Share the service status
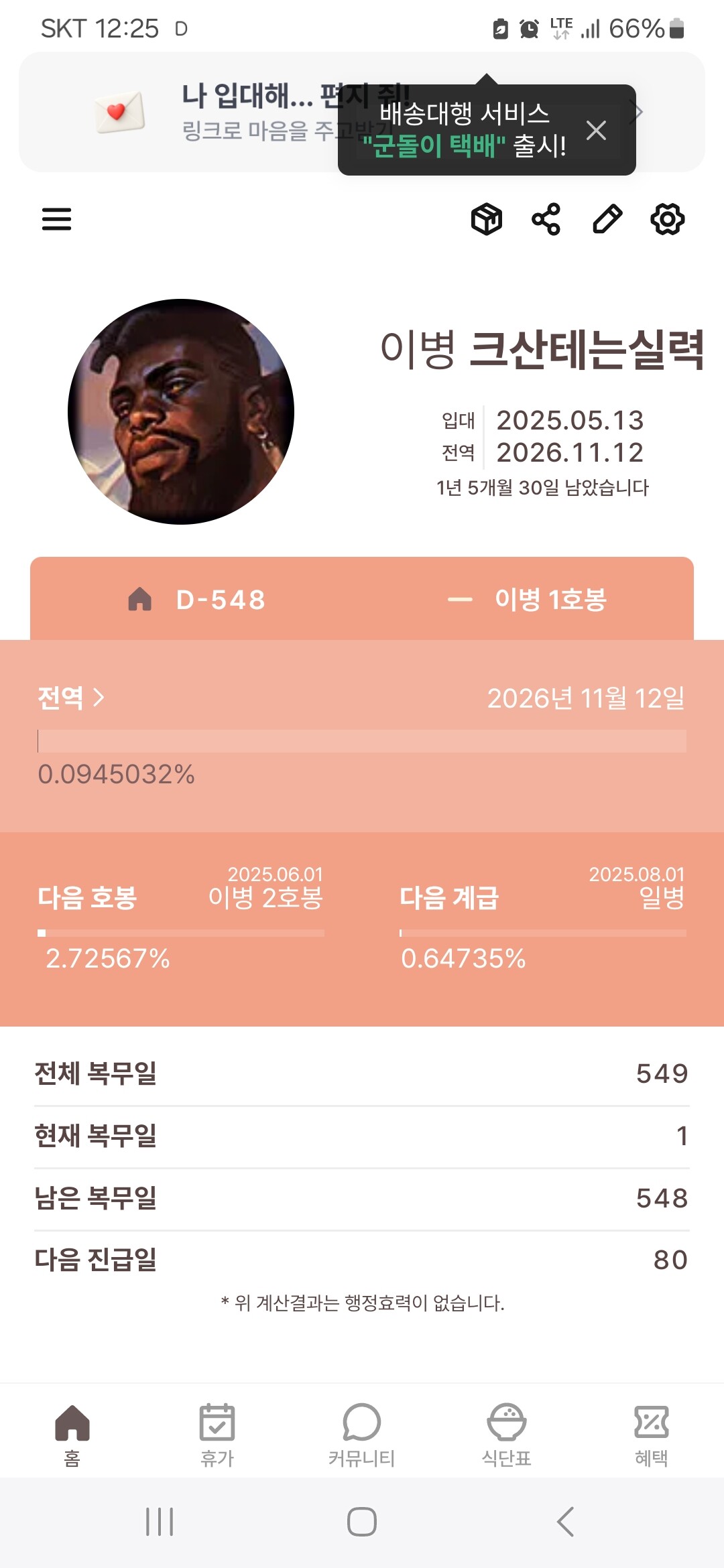 (546, 219)
